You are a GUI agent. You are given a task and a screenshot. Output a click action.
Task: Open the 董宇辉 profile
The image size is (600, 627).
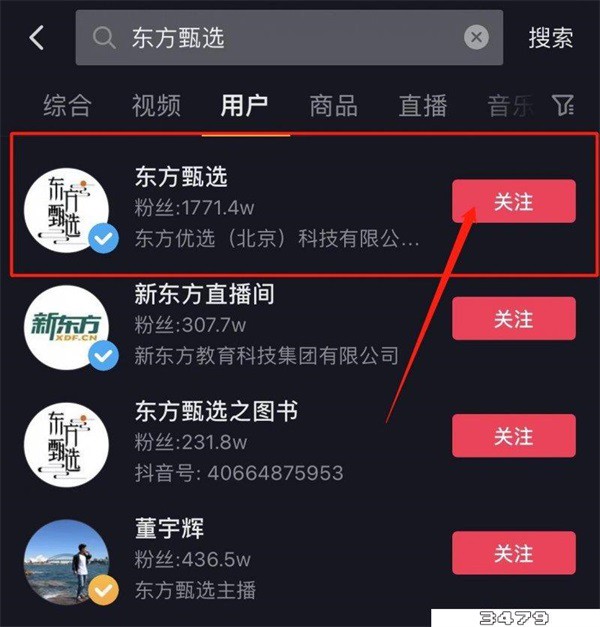coord(170,530)
